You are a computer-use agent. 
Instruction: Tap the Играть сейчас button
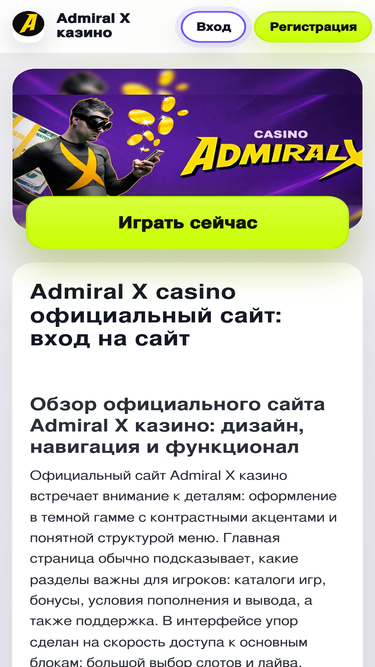point(188,222)
